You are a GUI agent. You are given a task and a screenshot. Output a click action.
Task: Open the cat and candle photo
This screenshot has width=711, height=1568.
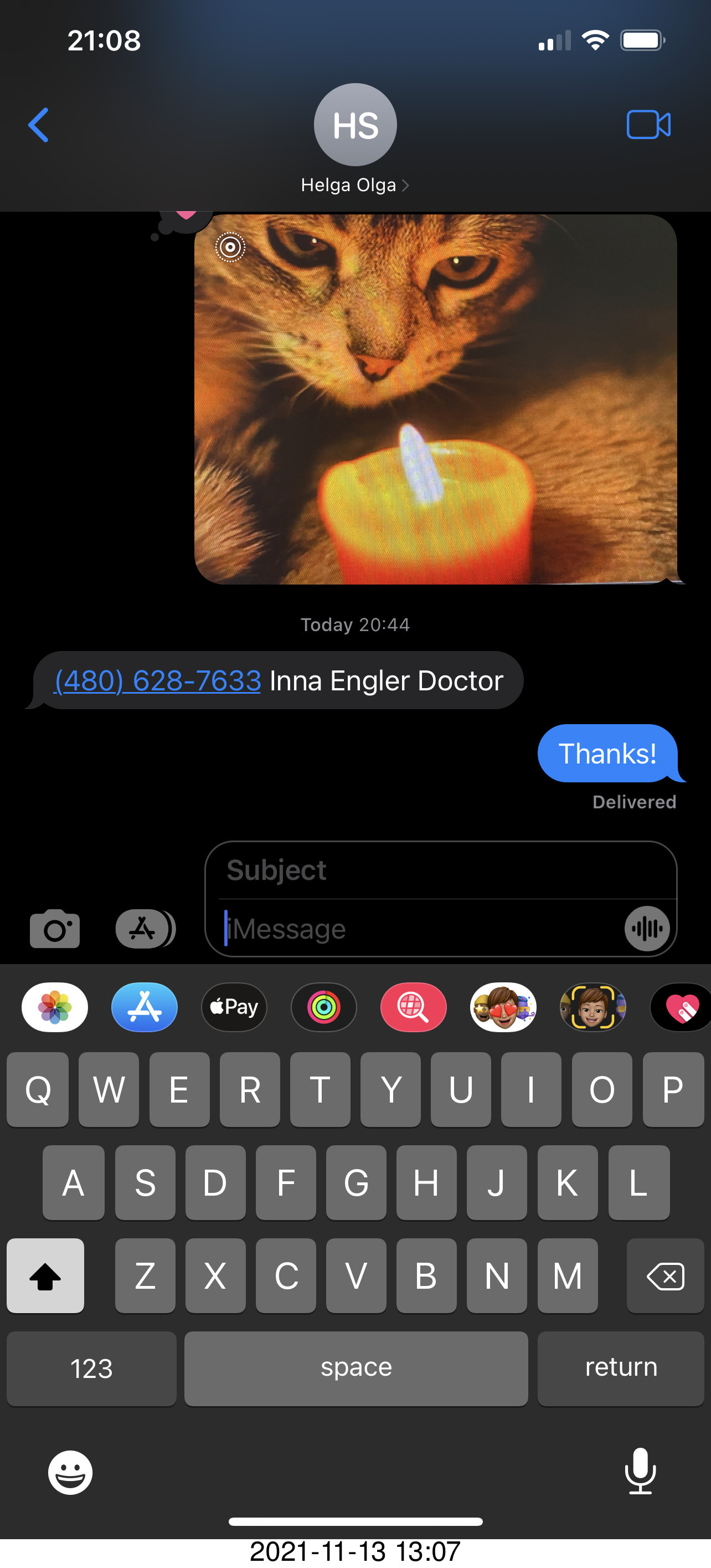coord(435,399)
